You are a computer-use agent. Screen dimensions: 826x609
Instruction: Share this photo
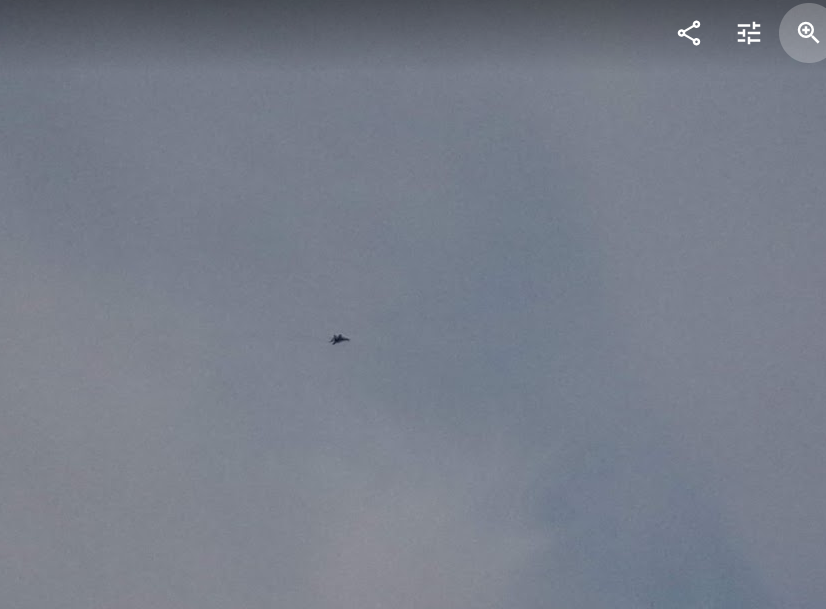689,33
